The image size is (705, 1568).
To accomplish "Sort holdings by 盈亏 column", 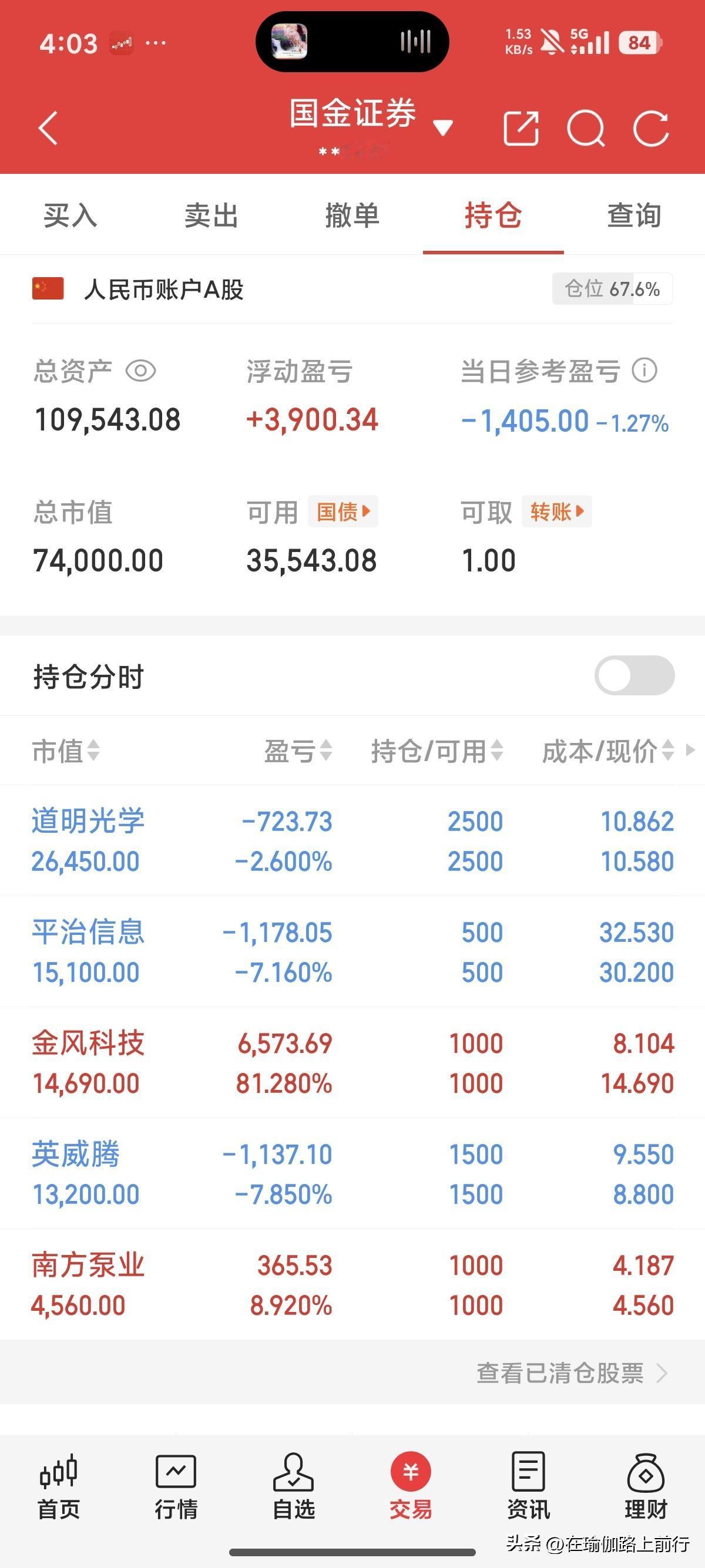I will click(300, 753).
